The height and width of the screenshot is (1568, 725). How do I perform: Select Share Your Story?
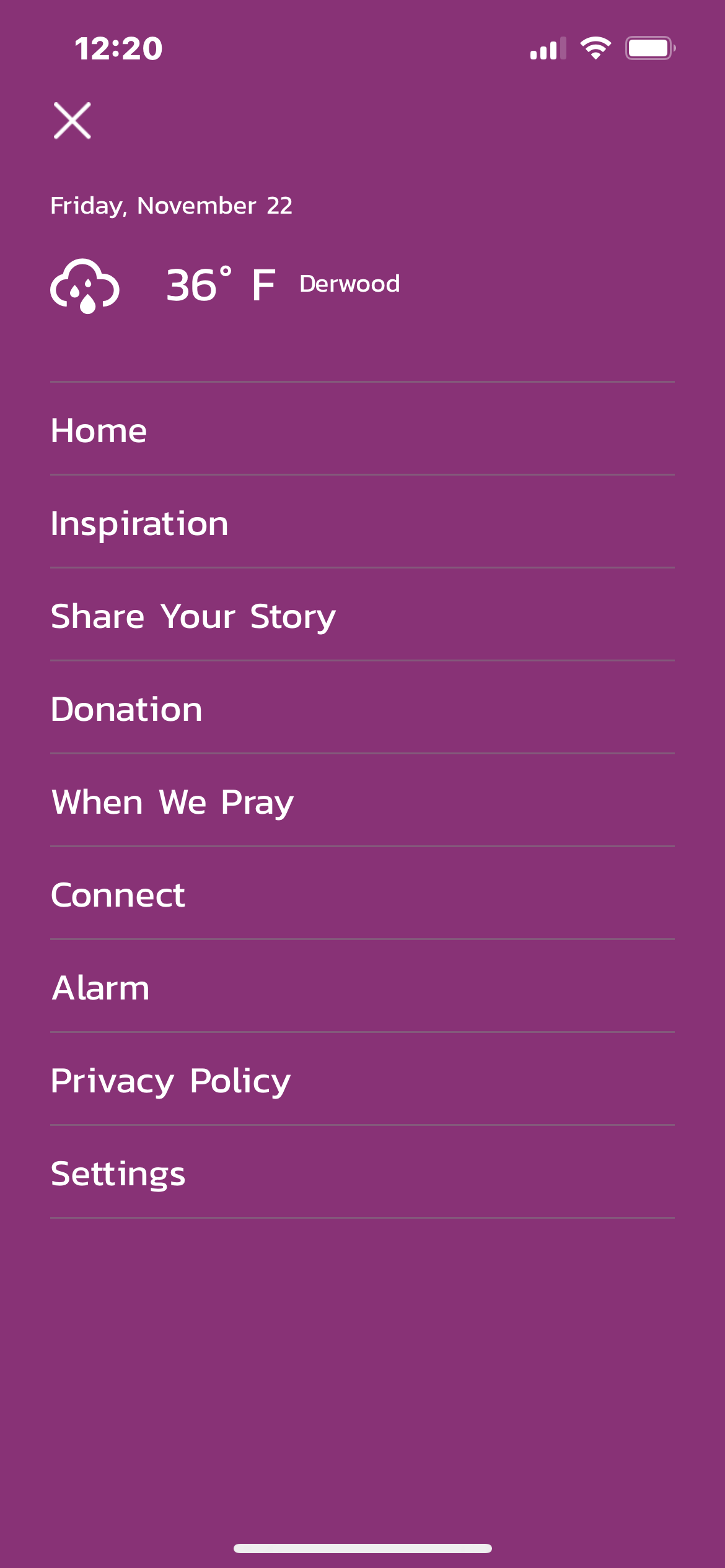(x=362, y=615)
